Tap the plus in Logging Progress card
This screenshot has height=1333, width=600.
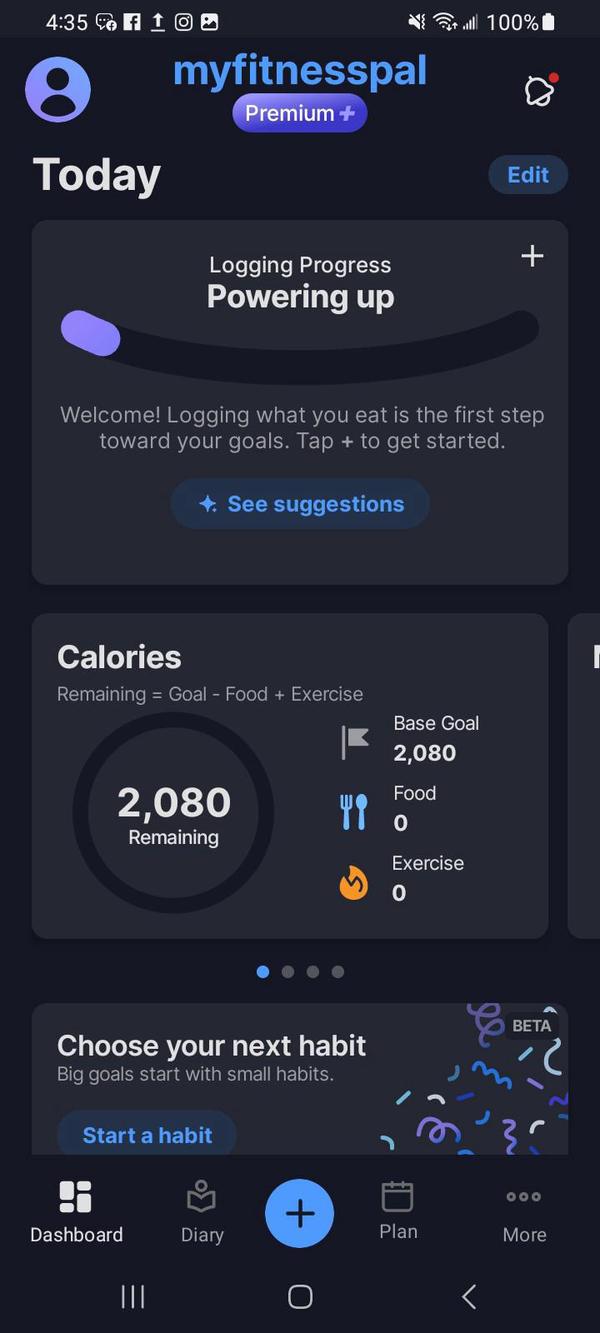pyautogui.click(x=532, y=256)
